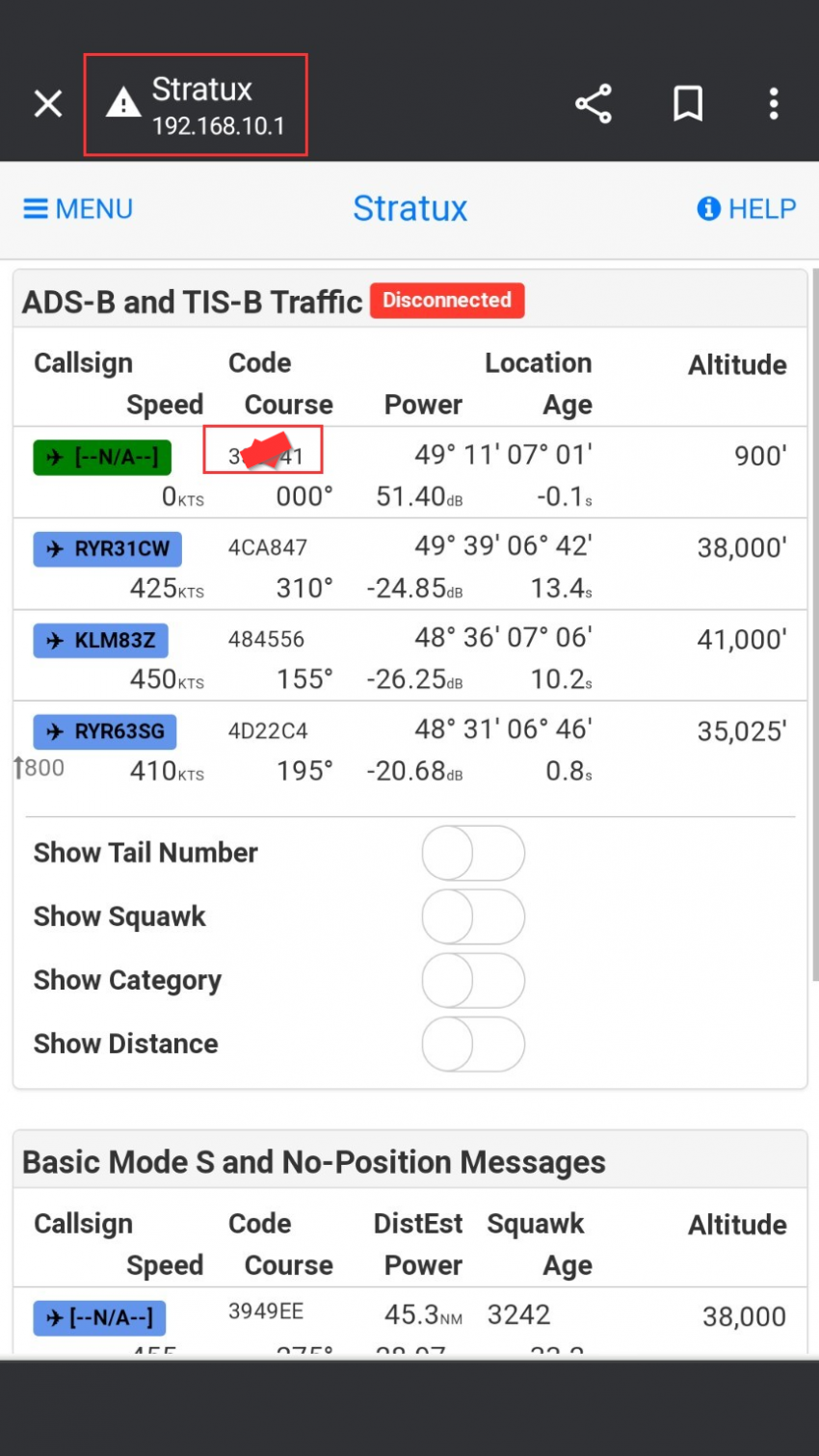Enable the Show Tail Number switch
Viewport: 819px width, 1456px height.
point(473,853)
